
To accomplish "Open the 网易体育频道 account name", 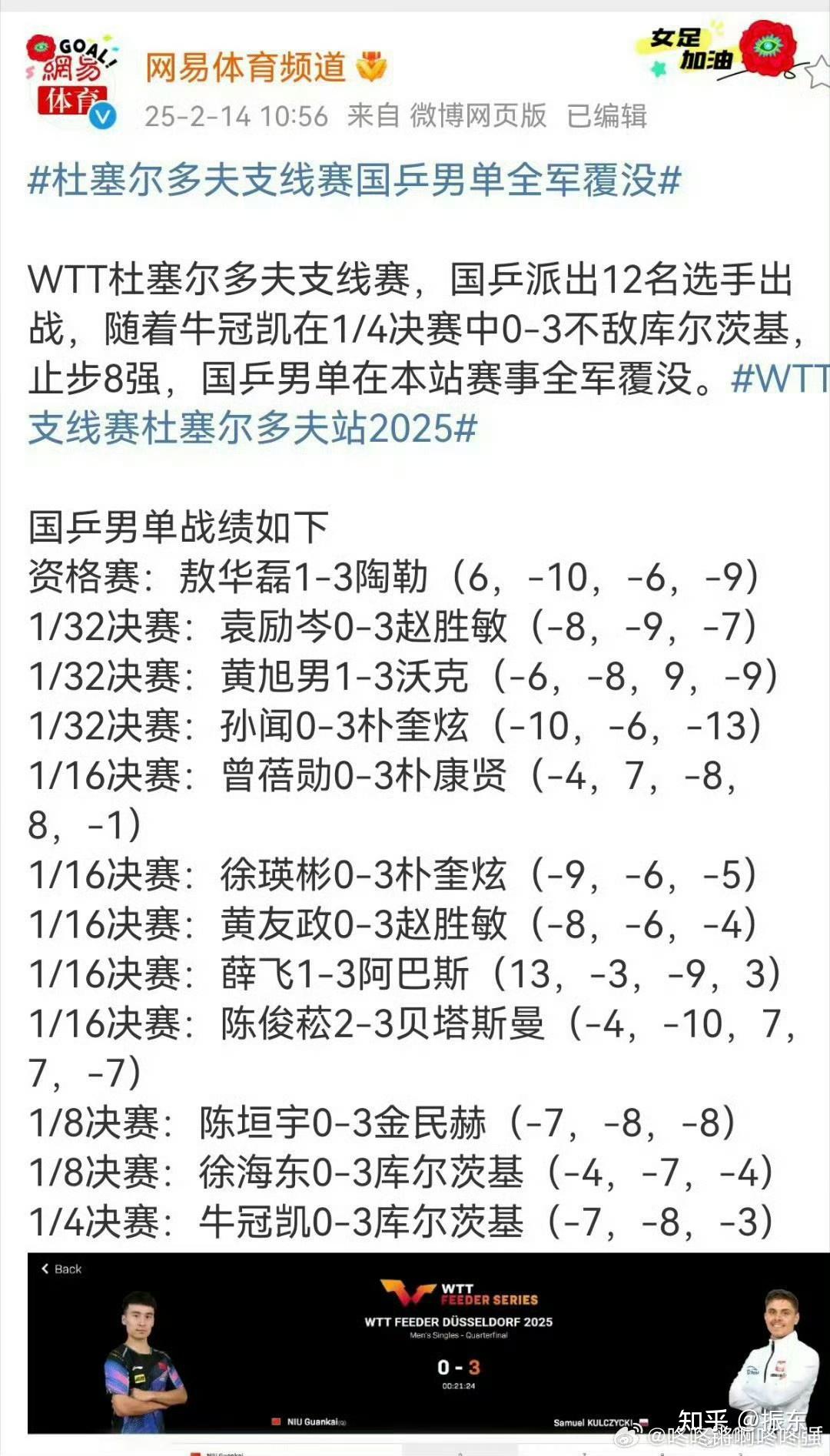I will tap(246, 68).
